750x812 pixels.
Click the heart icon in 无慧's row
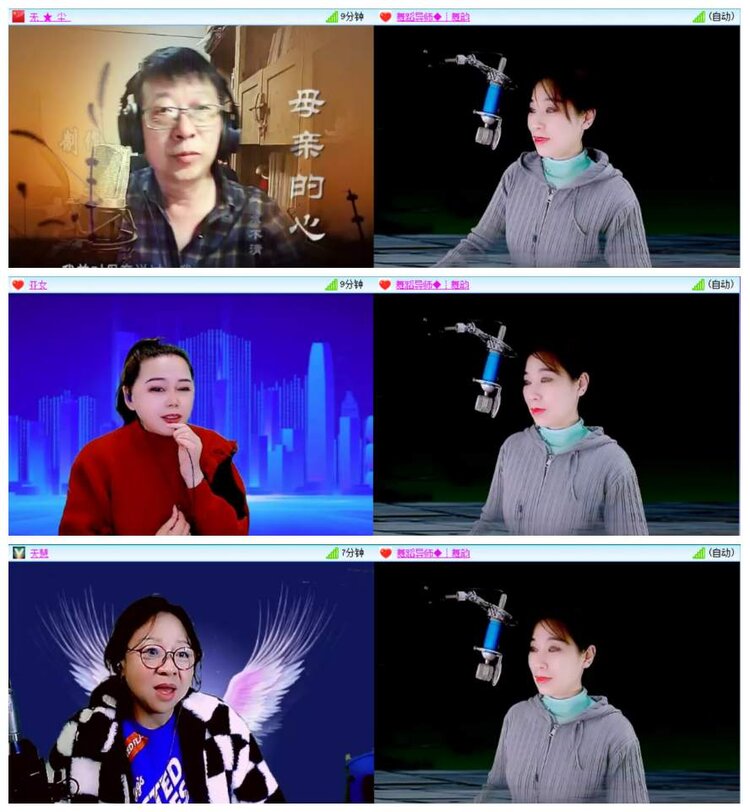[x=385, y=554]
